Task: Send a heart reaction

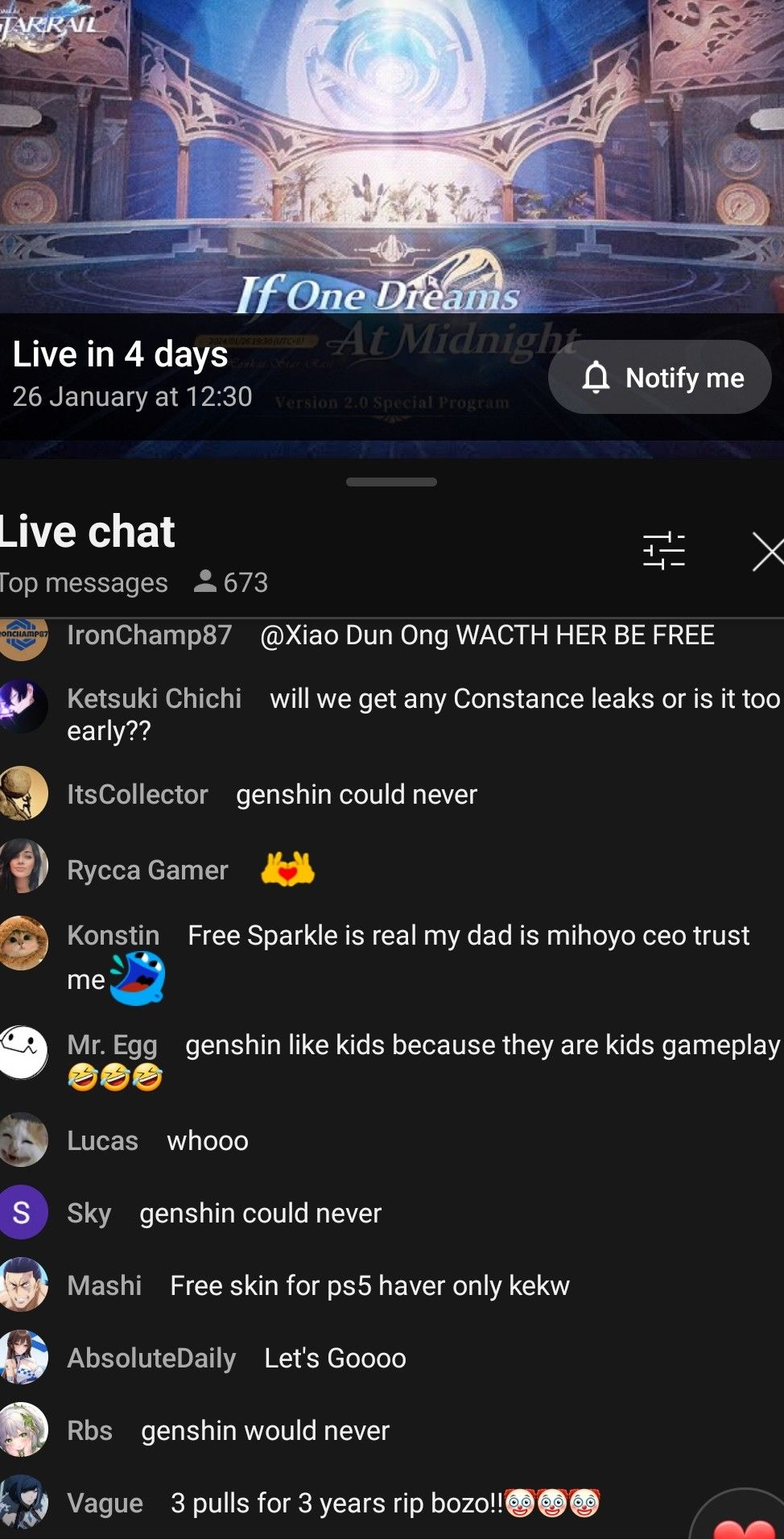Action: (744, 1522)
